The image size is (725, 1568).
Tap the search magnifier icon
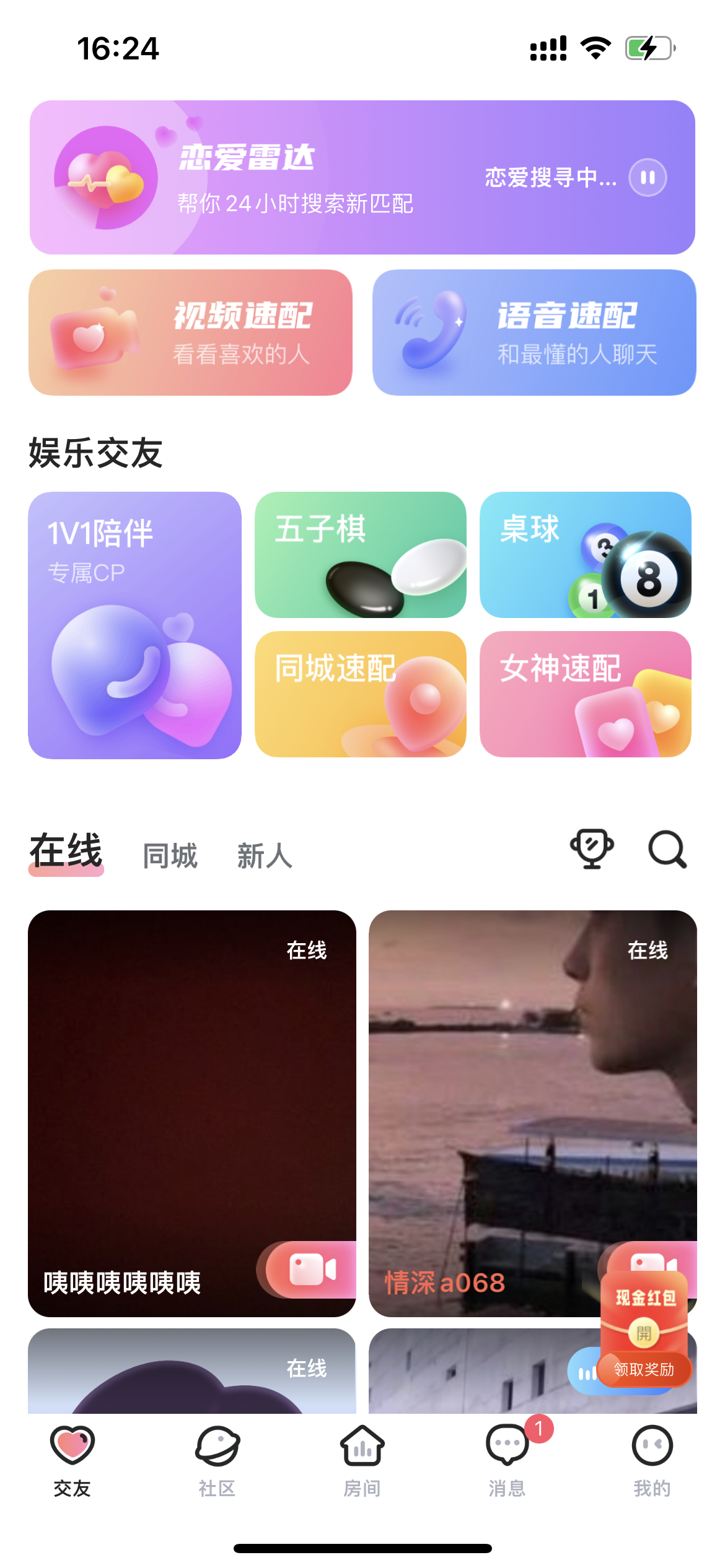point(667,849)
